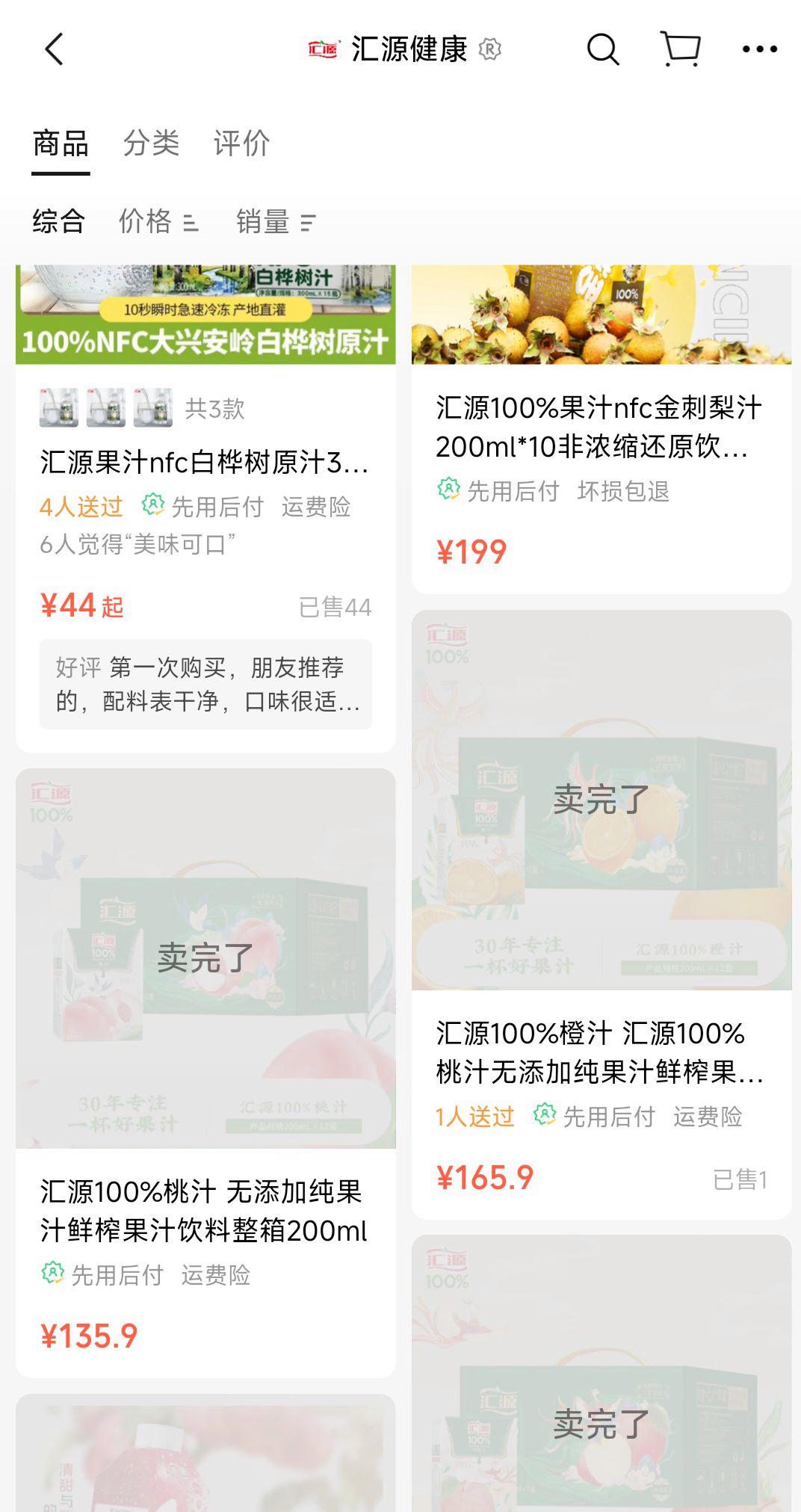This screenshot has height=1512, width=801.
Task: Sort products by 综合
Action: [x=59, y=221]
